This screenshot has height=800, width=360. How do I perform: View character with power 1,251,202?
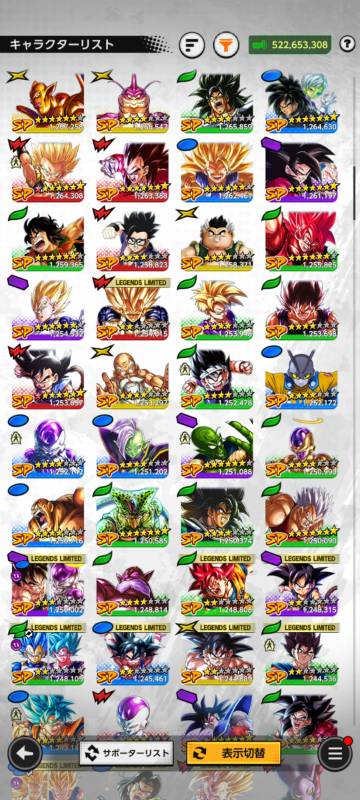pyautogui.click(x=133, y=447)
